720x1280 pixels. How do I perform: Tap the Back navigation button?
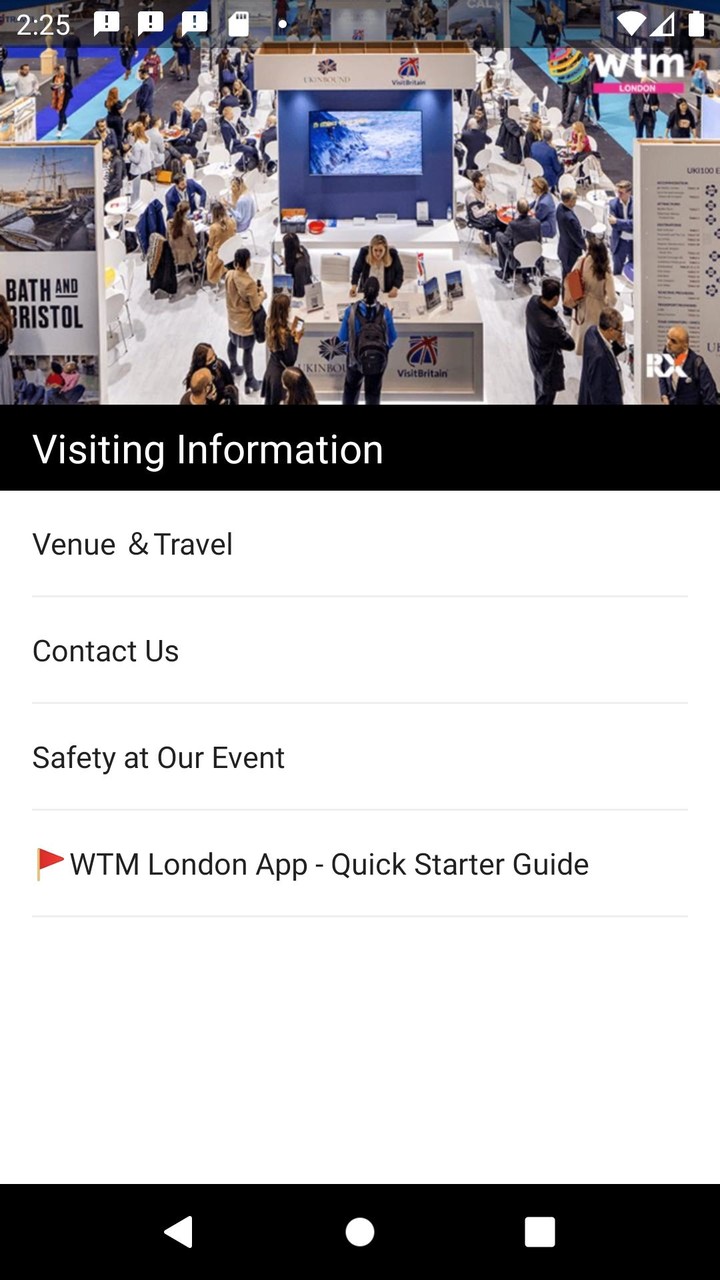[180, 1231]
